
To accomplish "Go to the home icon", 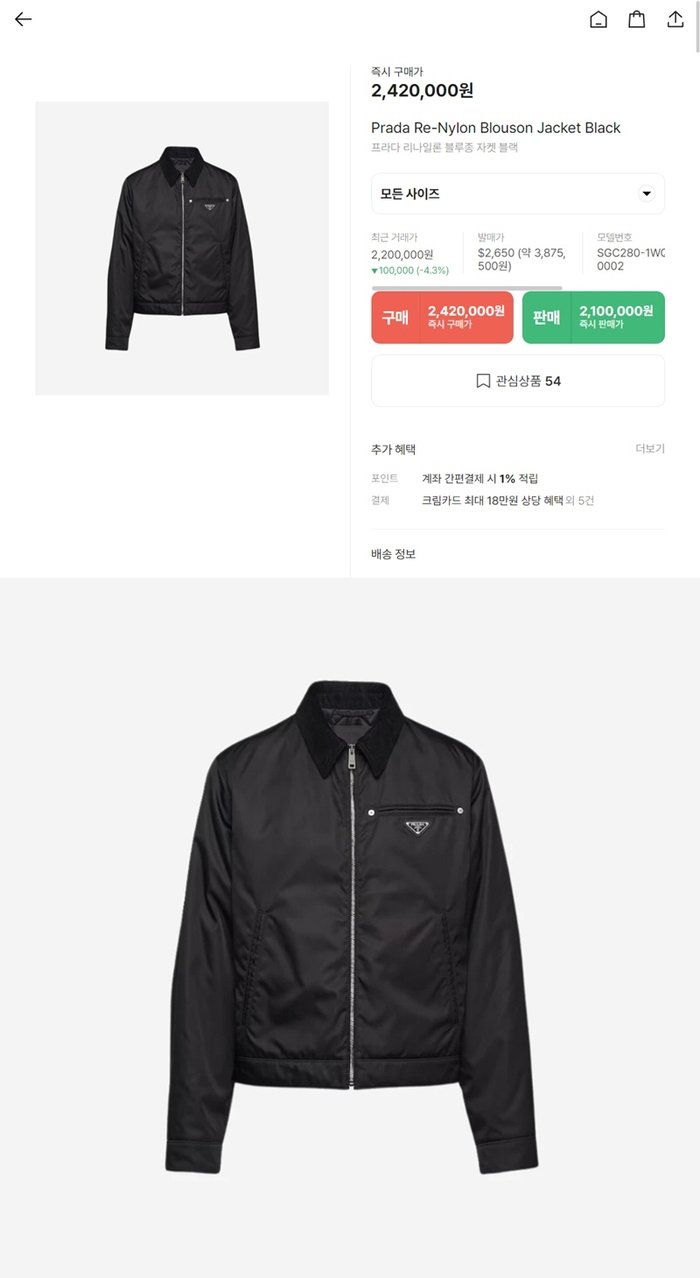I will 598,19.
